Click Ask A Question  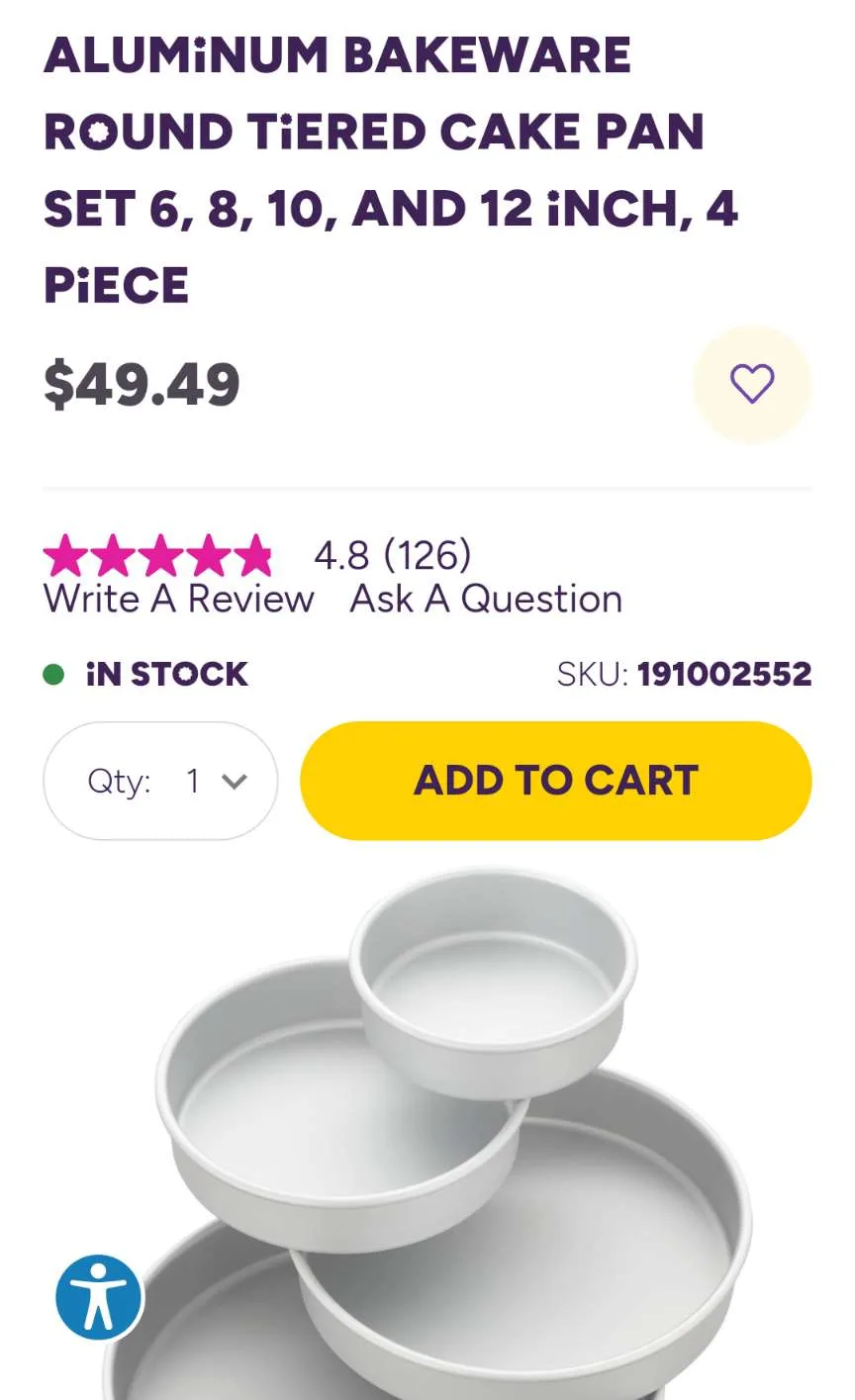tap(483, 598)
